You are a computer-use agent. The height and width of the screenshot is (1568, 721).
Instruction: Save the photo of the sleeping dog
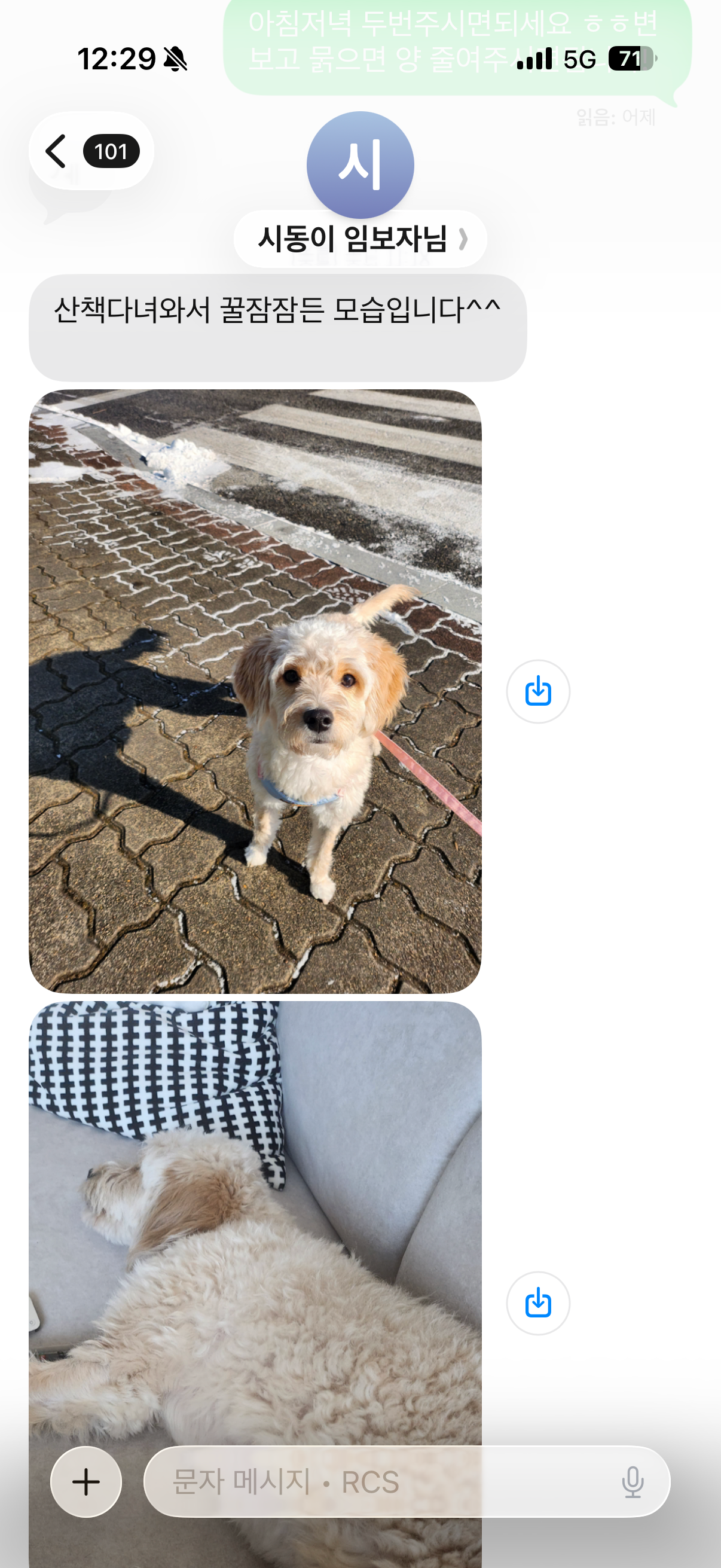coord(538,1303)
